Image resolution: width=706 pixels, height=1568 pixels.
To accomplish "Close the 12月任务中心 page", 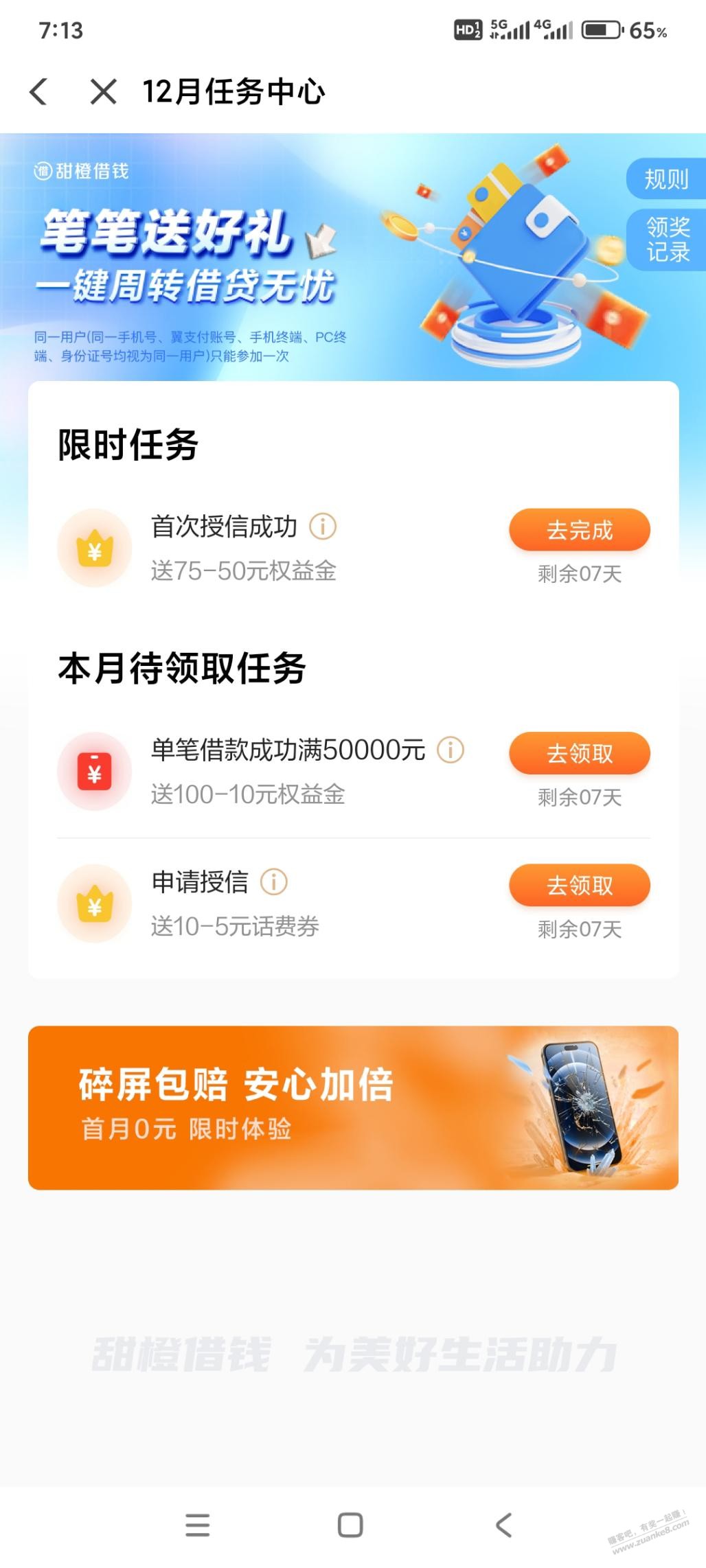I will (x=104, y=92).
